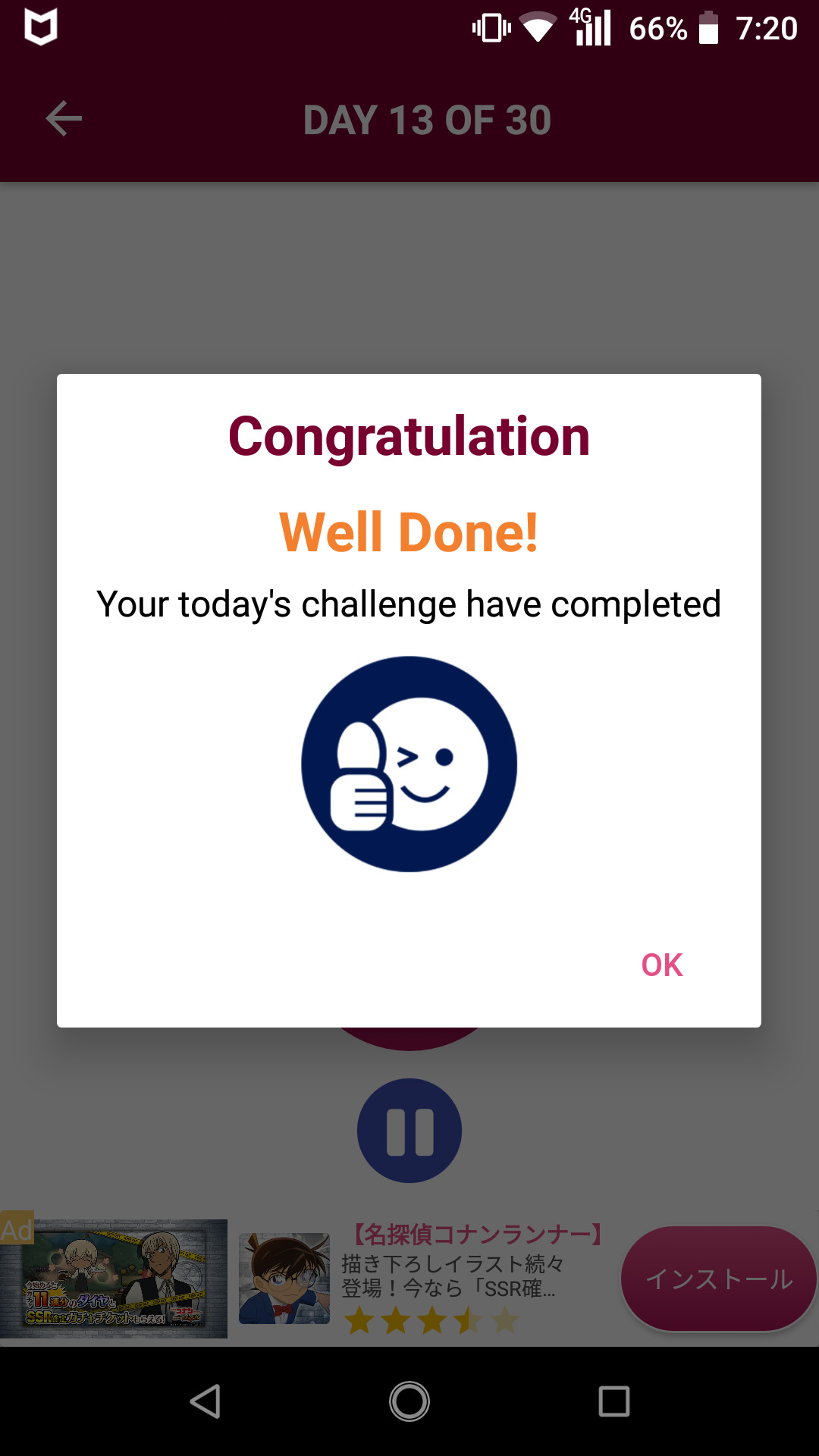
Task: Open the Conan Runner ad banner image
Action: pyautogui.click(x=115, y=1279)
